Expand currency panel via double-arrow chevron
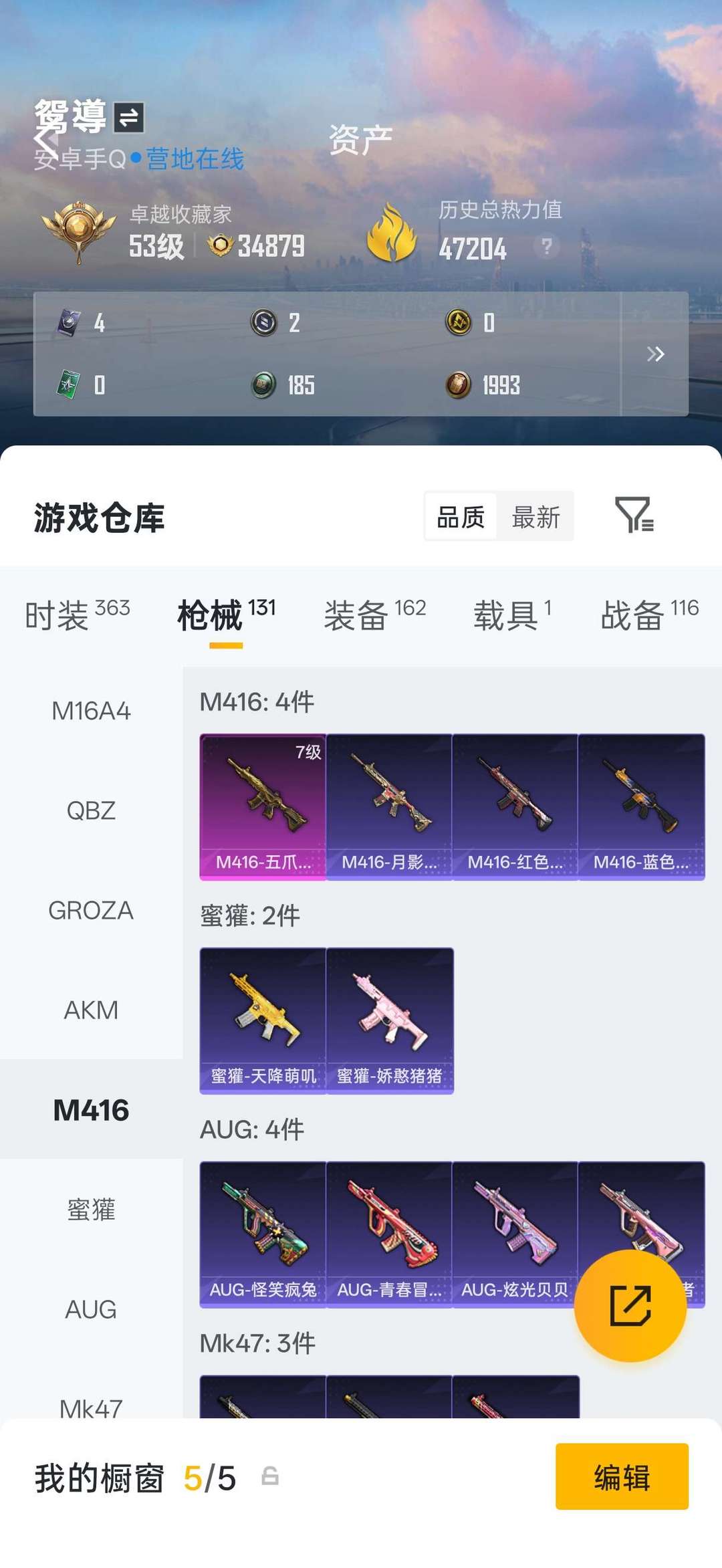This screenshot has height=1568, width=722. [x=656, y=354]
